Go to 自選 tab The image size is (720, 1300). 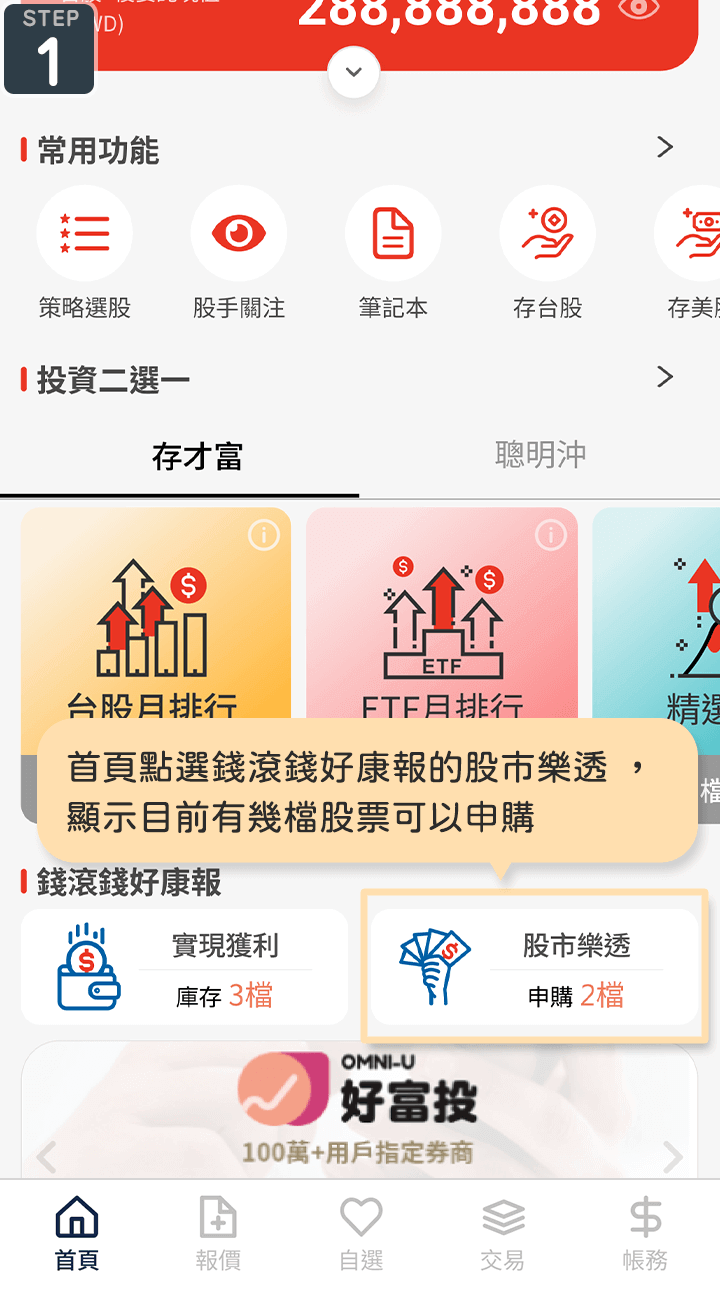(361, 1234)
